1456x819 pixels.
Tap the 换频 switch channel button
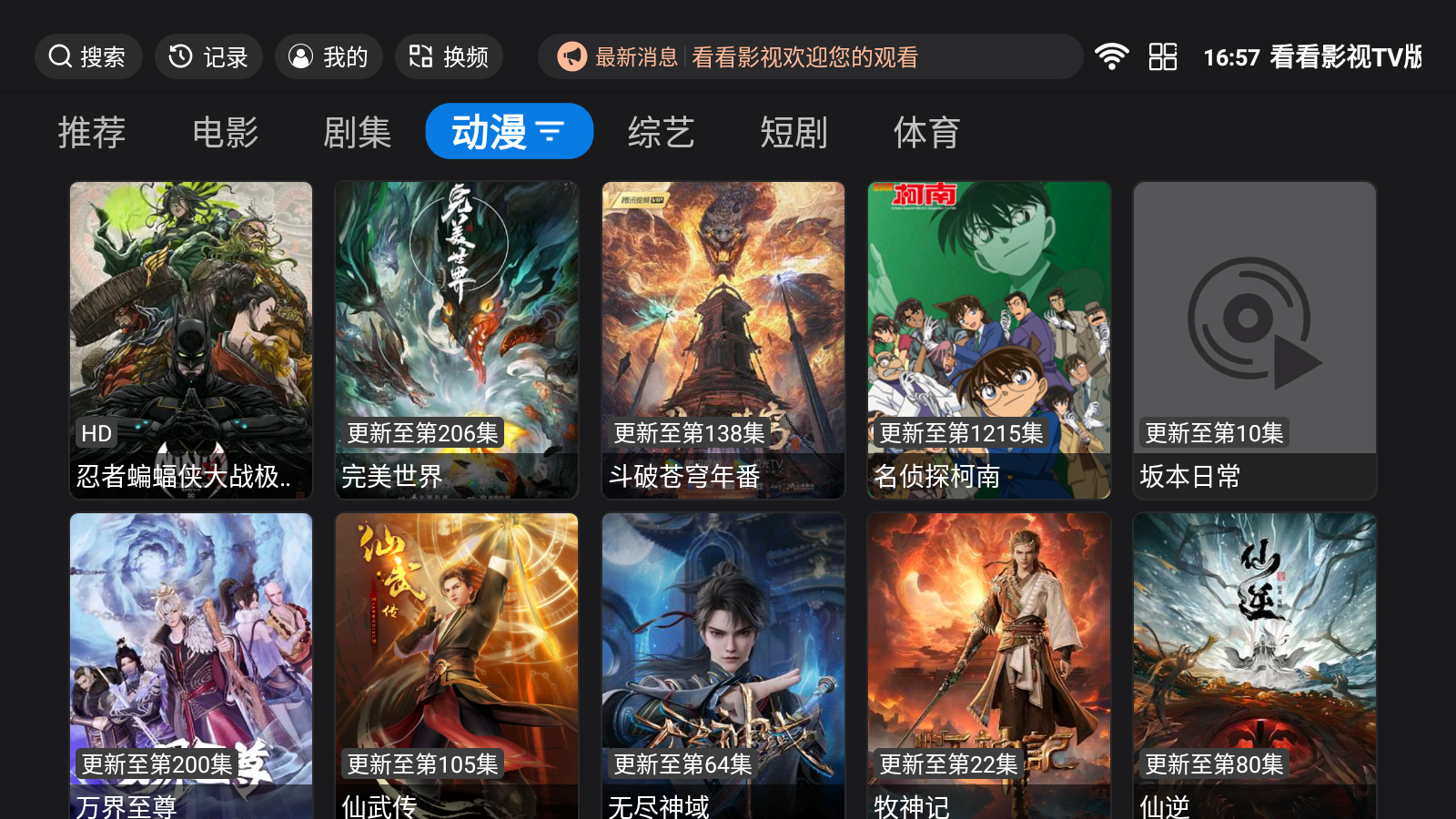coord(449,57)
